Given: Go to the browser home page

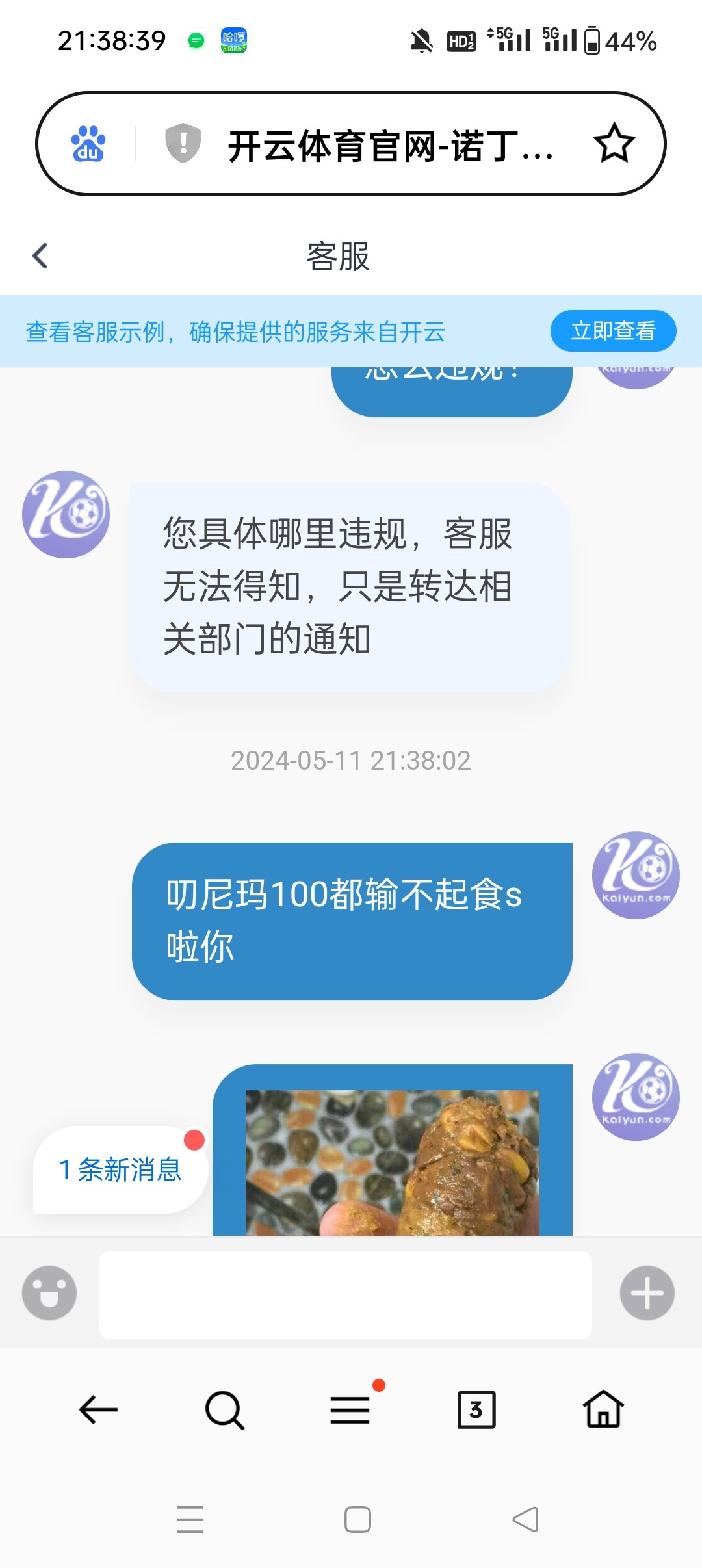Looking at the screenshot, I should click(603, 1410).
